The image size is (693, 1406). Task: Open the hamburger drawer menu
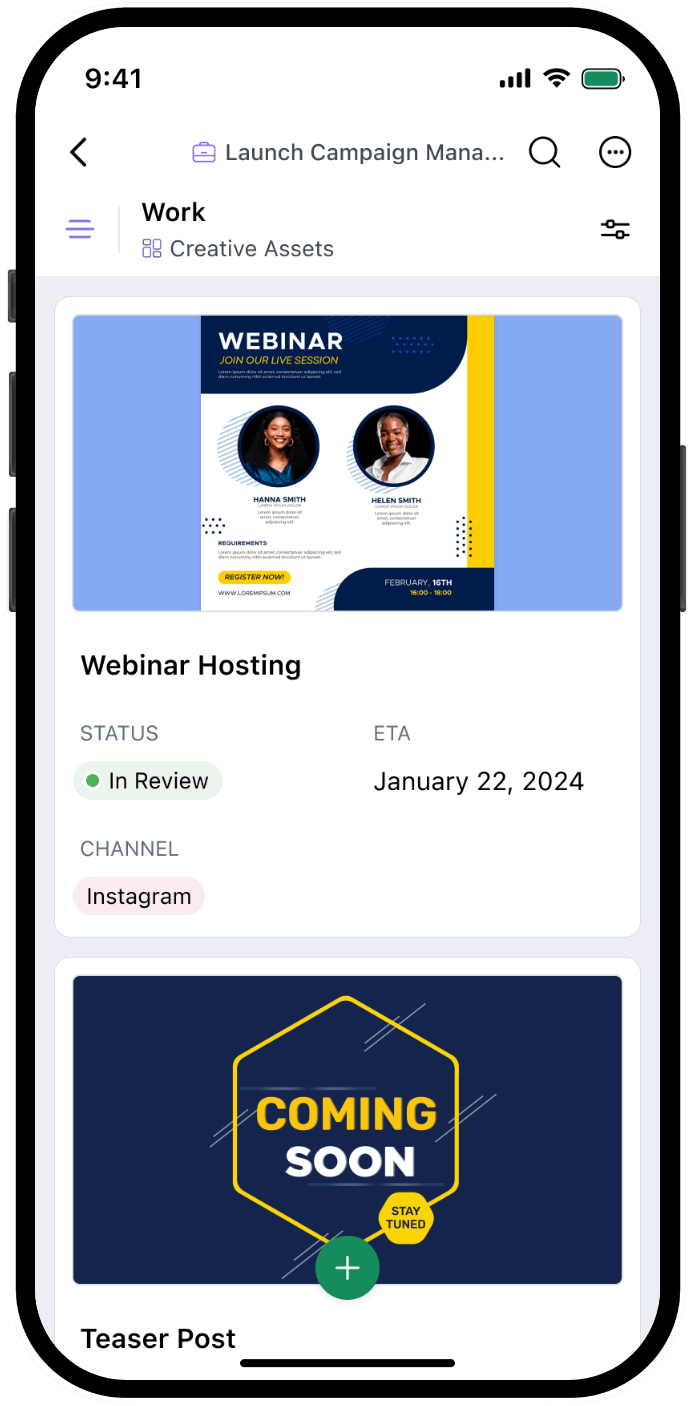(x=80, y=229)
